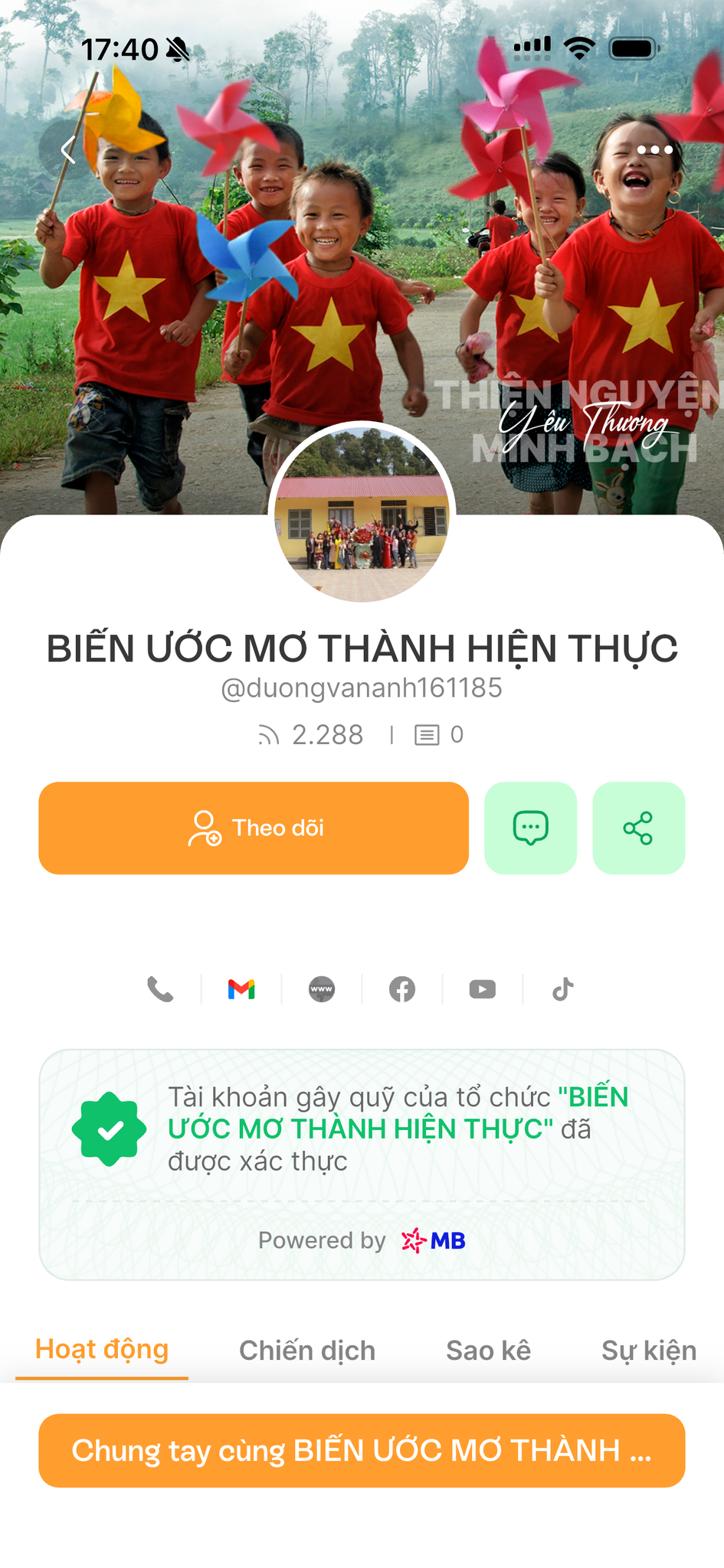Open the Gmail contact icon
This screenshot has height=1568, width=724.
click(241, 989)
